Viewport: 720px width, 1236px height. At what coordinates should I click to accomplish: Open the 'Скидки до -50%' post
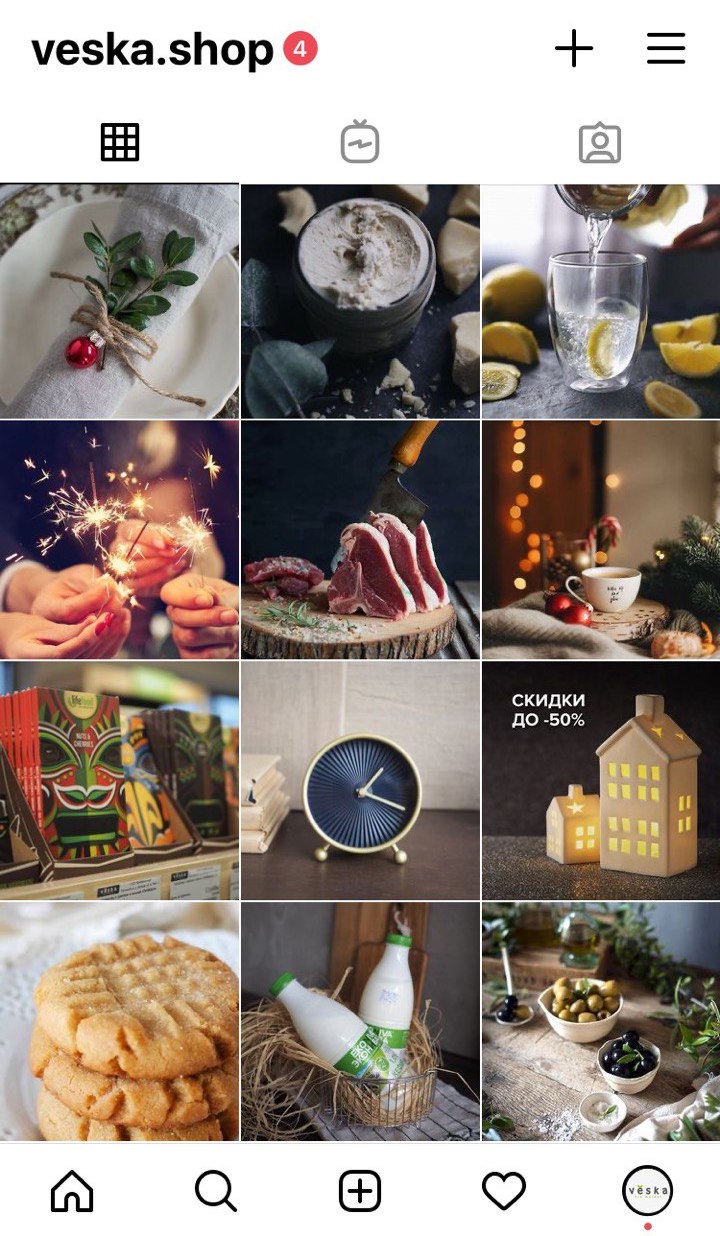[600, 780]
